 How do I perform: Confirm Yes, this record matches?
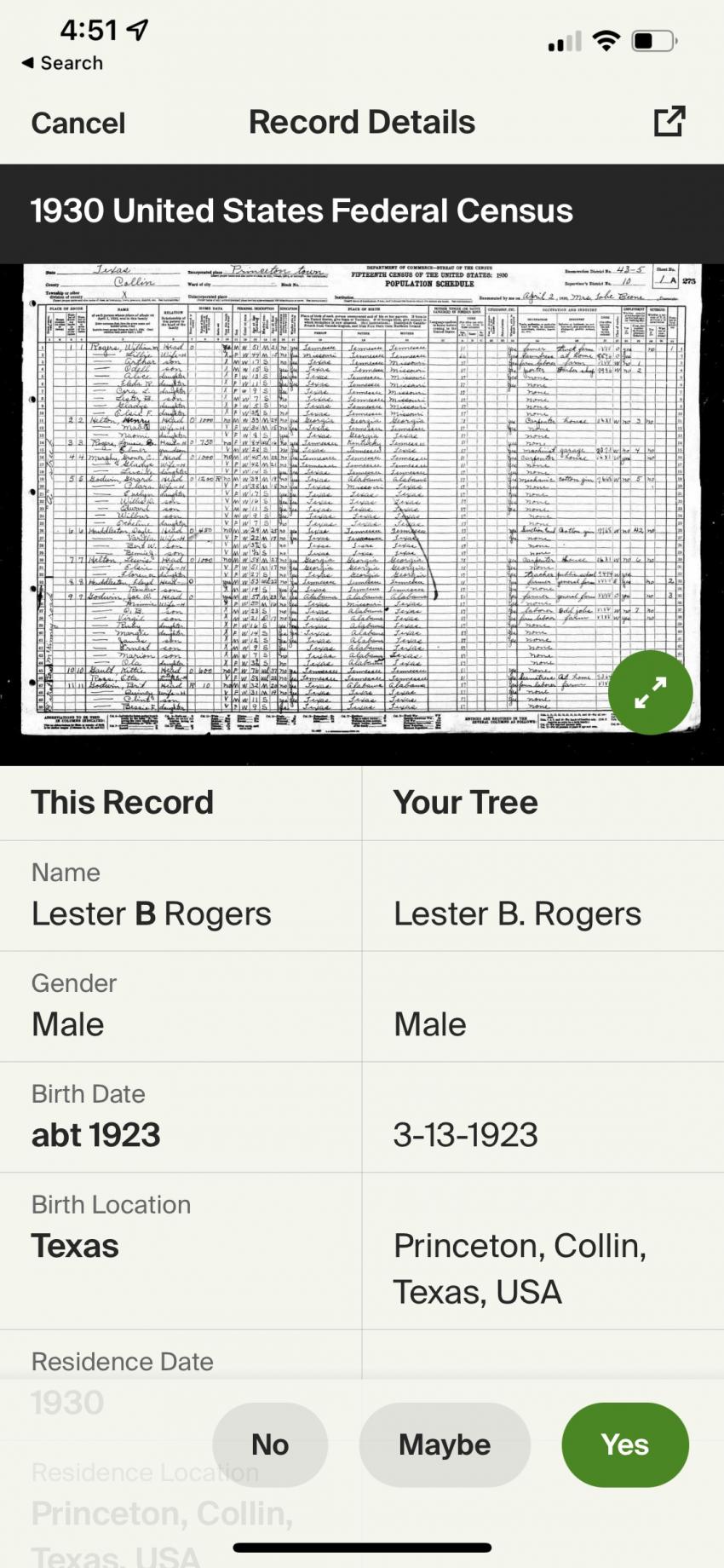[624, 1444]
